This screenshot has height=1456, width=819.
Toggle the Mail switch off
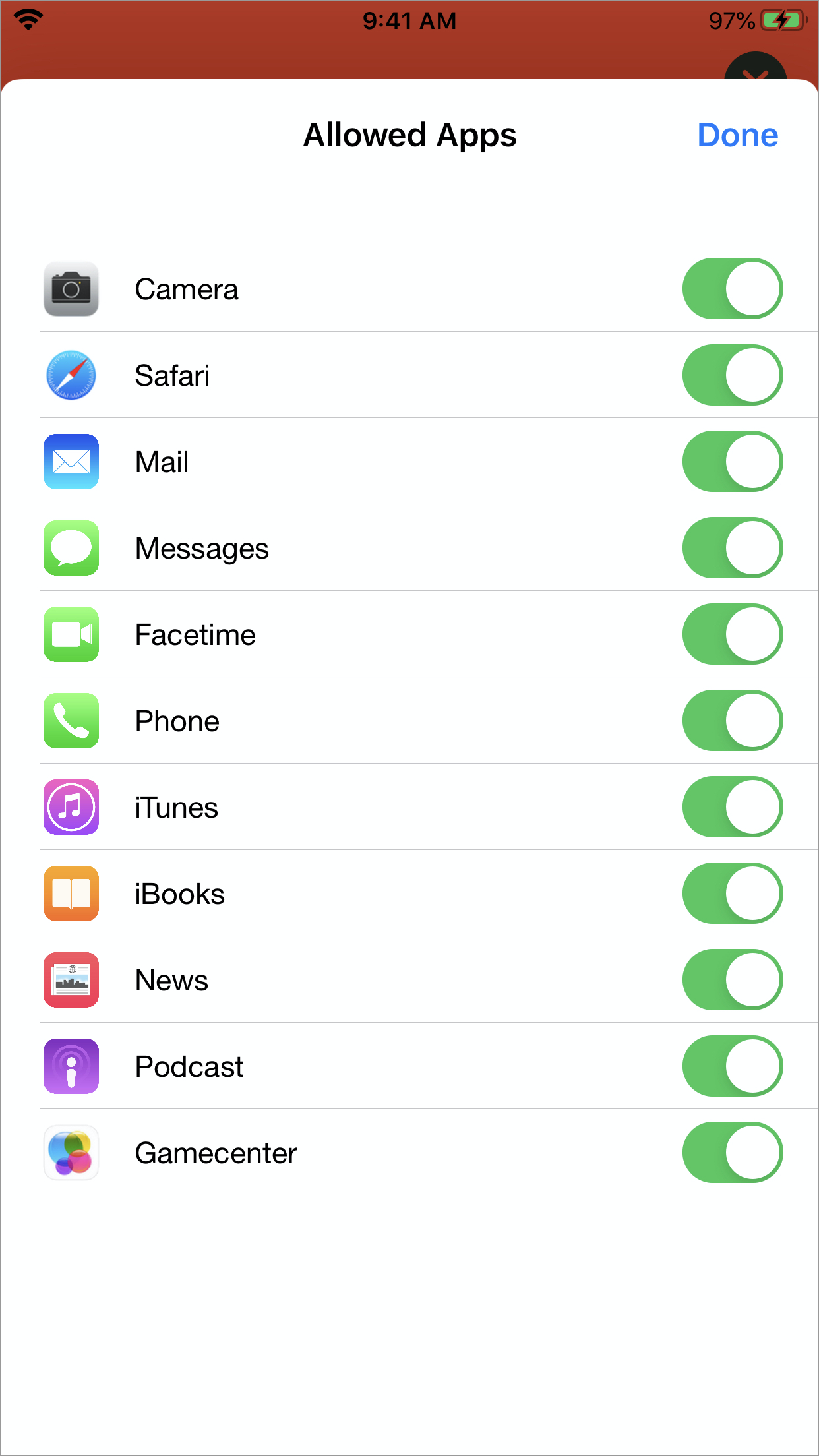(x=732, y=462)
